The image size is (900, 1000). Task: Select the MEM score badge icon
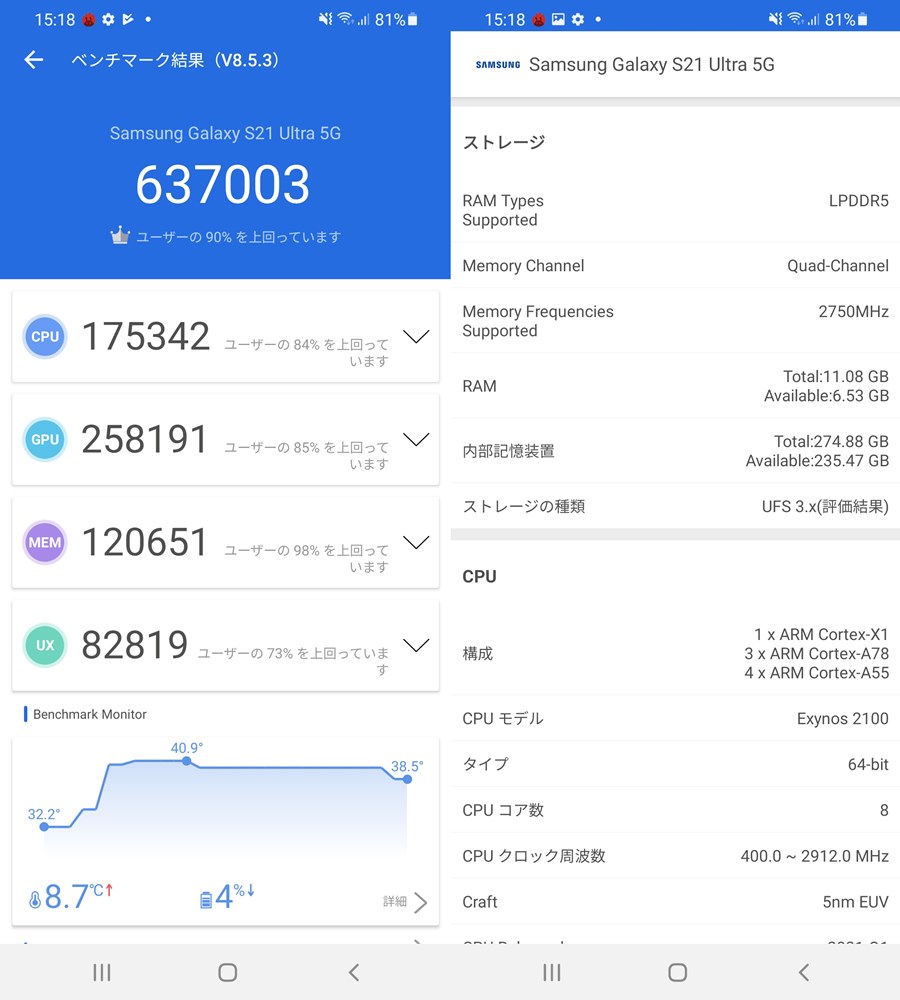pos(44,542)
